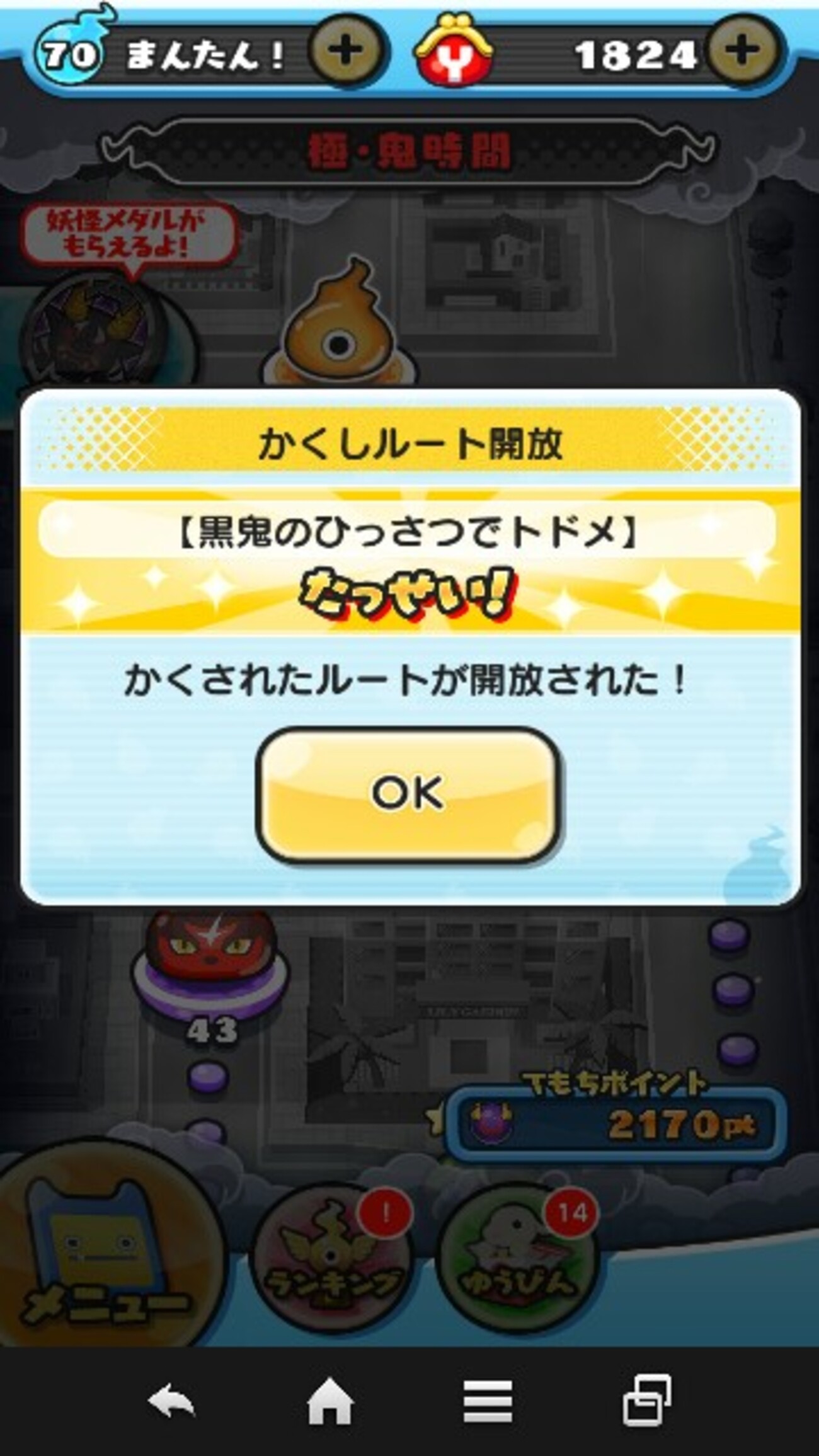Go back with the system back arrow
The width and height of the screenshot is (819, 1456).
click(x=171, y=1402)
